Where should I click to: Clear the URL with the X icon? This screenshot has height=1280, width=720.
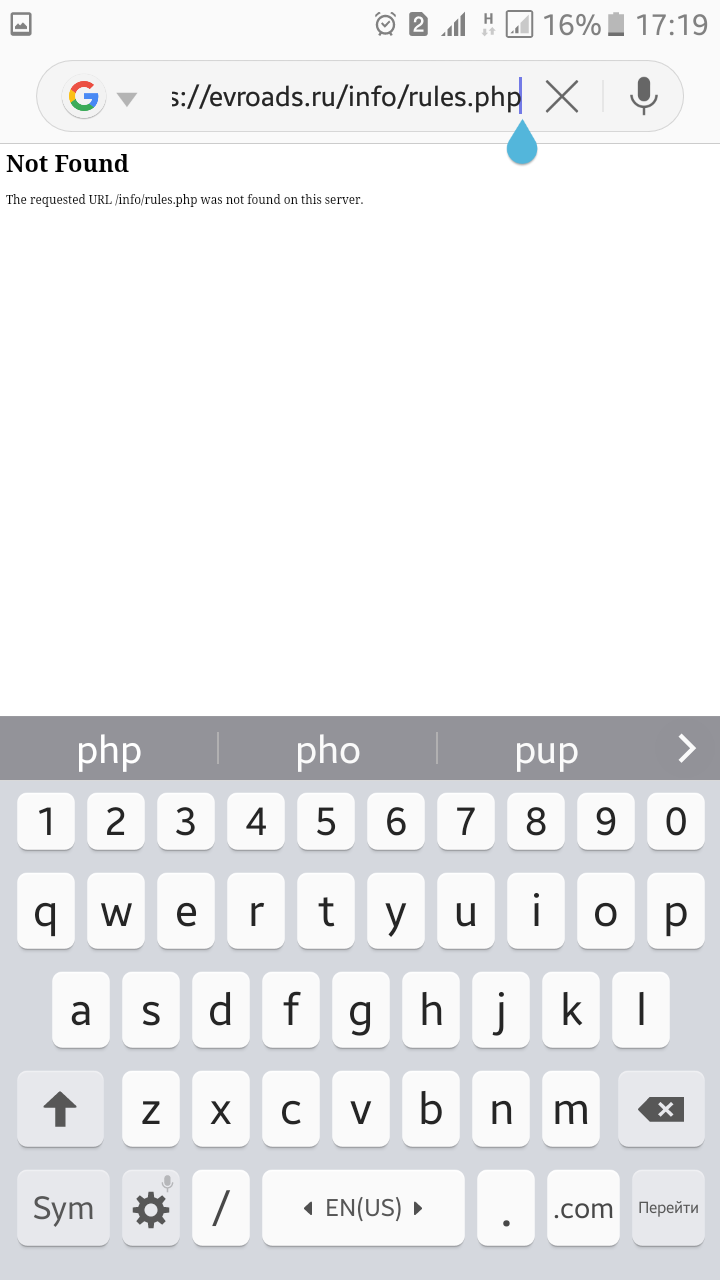click(x=562, y=97)
